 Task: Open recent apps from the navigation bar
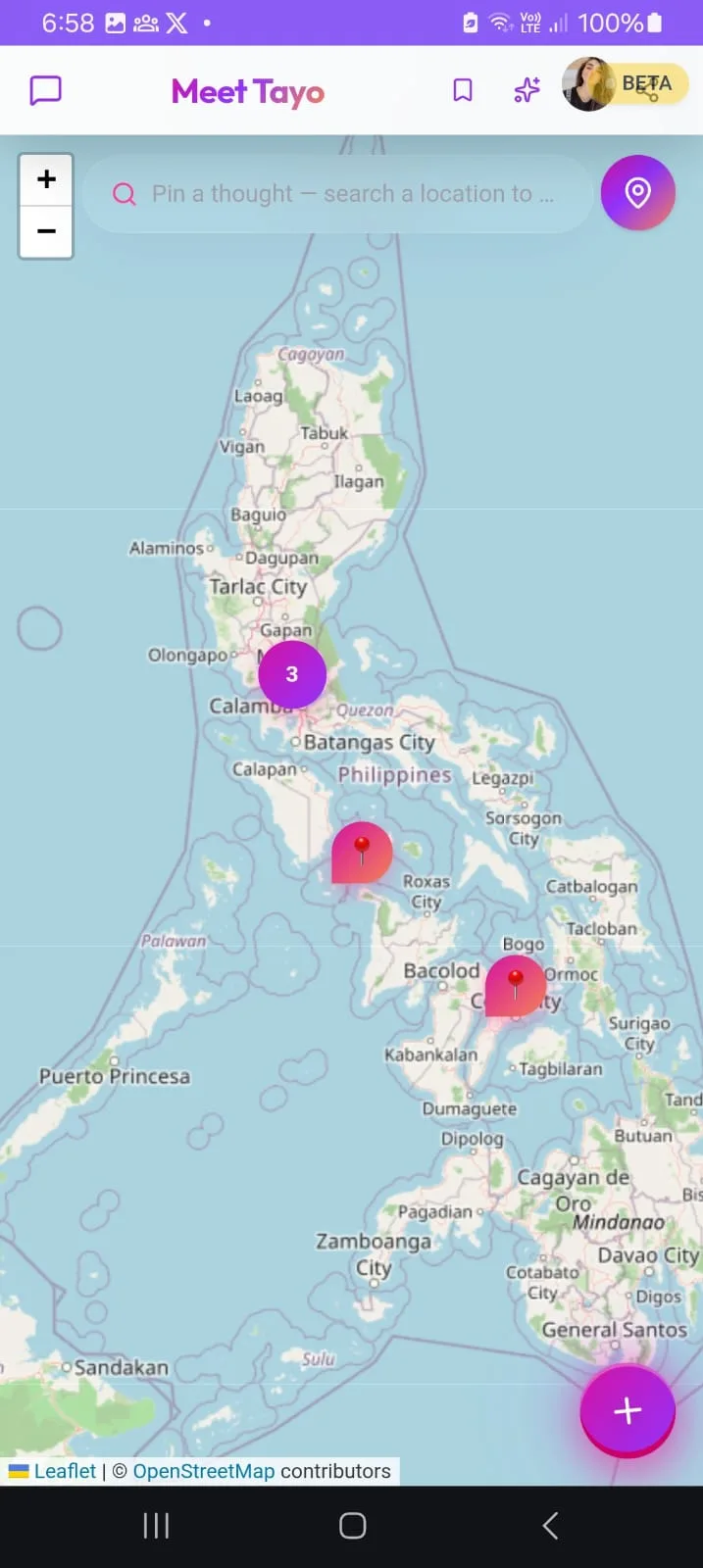point(156,1526)
